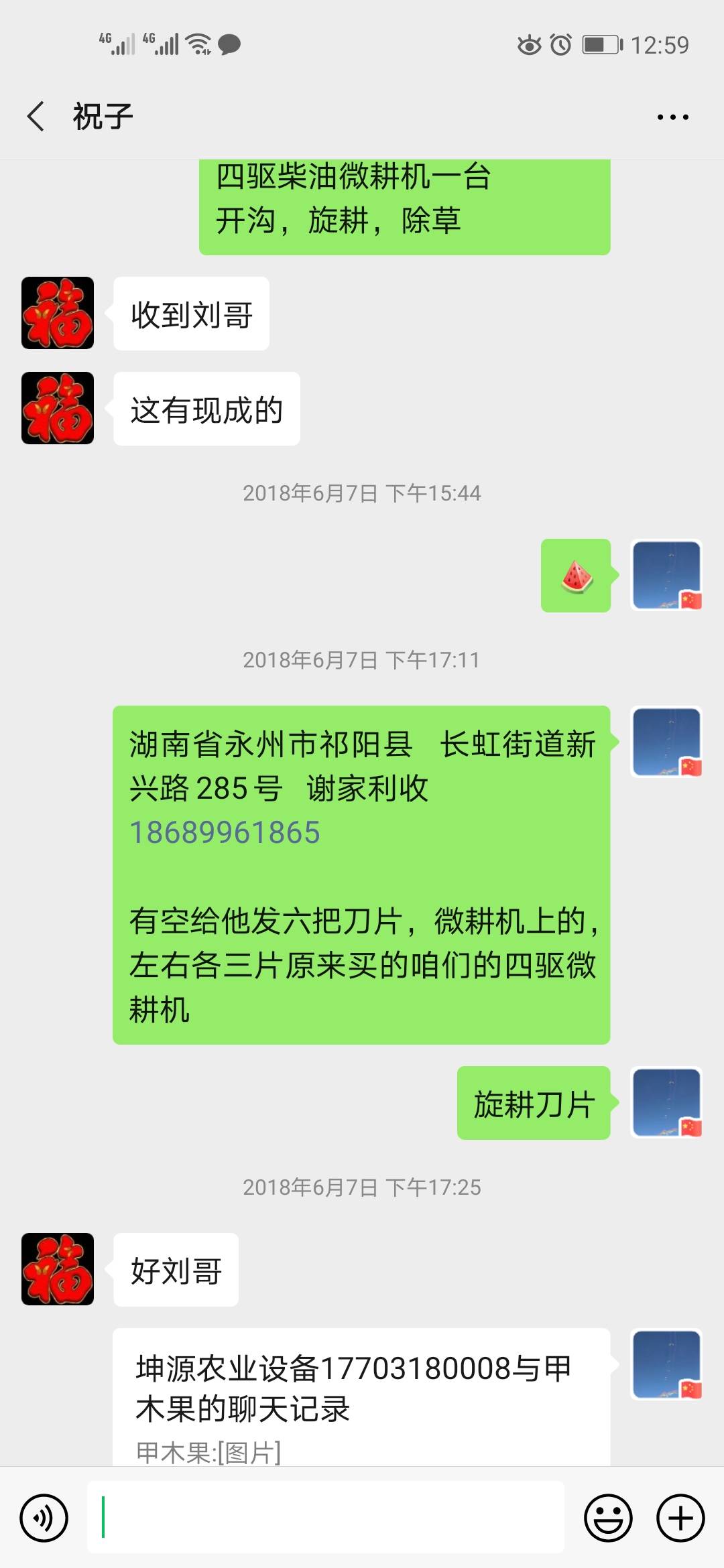The height and width of the screenshot is (1568, 724).
Task: Switch to voice message input
Action: (x=44, y=1518)
